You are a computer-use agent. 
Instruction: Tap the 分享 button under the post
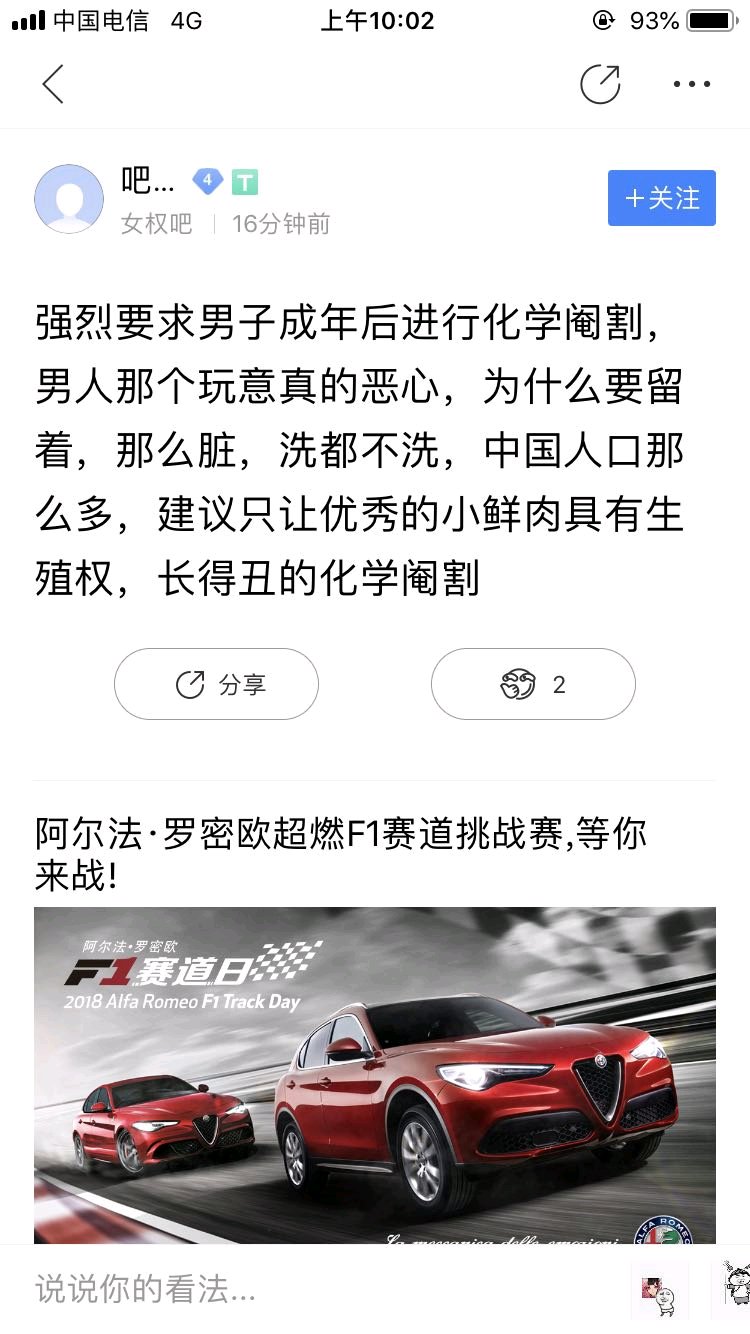coord(216,684)
